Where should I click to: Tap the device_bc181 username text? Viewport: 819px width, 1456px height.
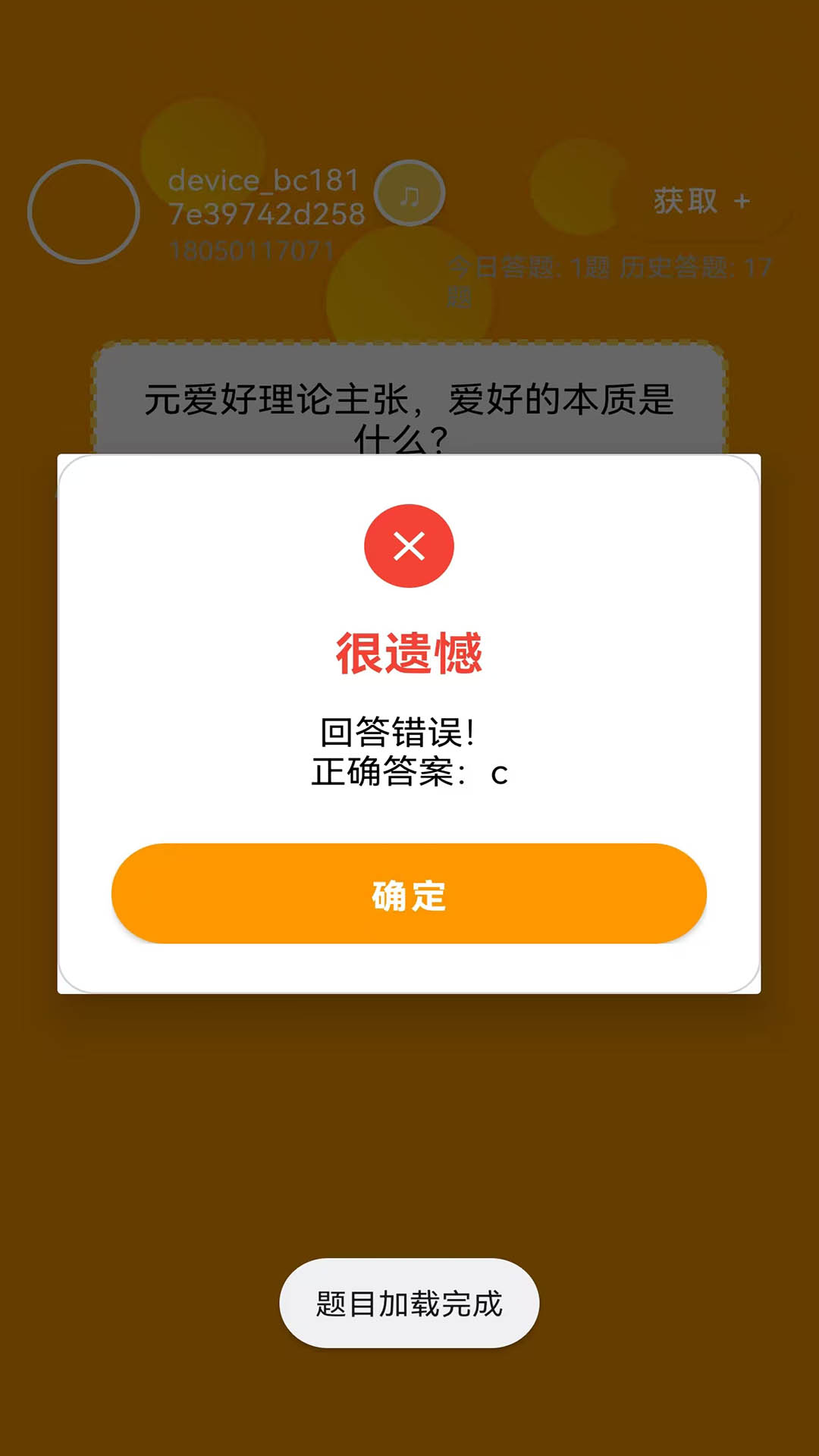(267, 199)
